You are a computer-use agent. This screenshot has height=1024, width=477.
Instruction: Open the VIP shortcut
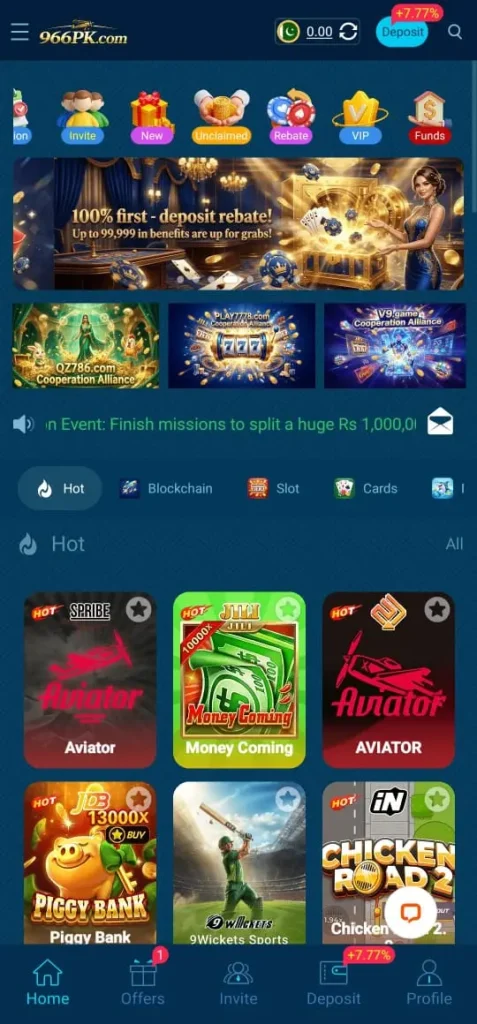click(x=360, y=116)
